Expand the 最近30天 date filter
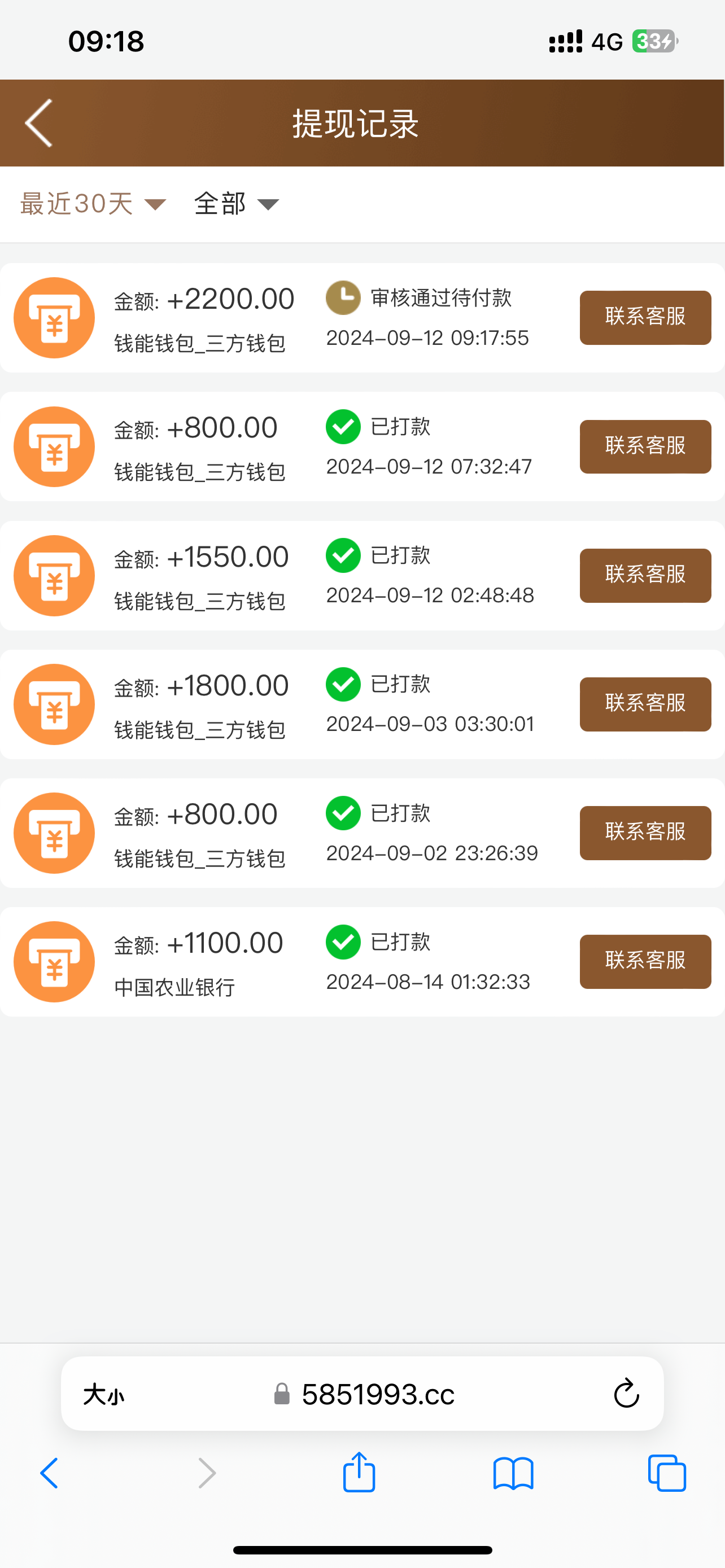This screenshot has height=1568, width=725. point(93,204)
